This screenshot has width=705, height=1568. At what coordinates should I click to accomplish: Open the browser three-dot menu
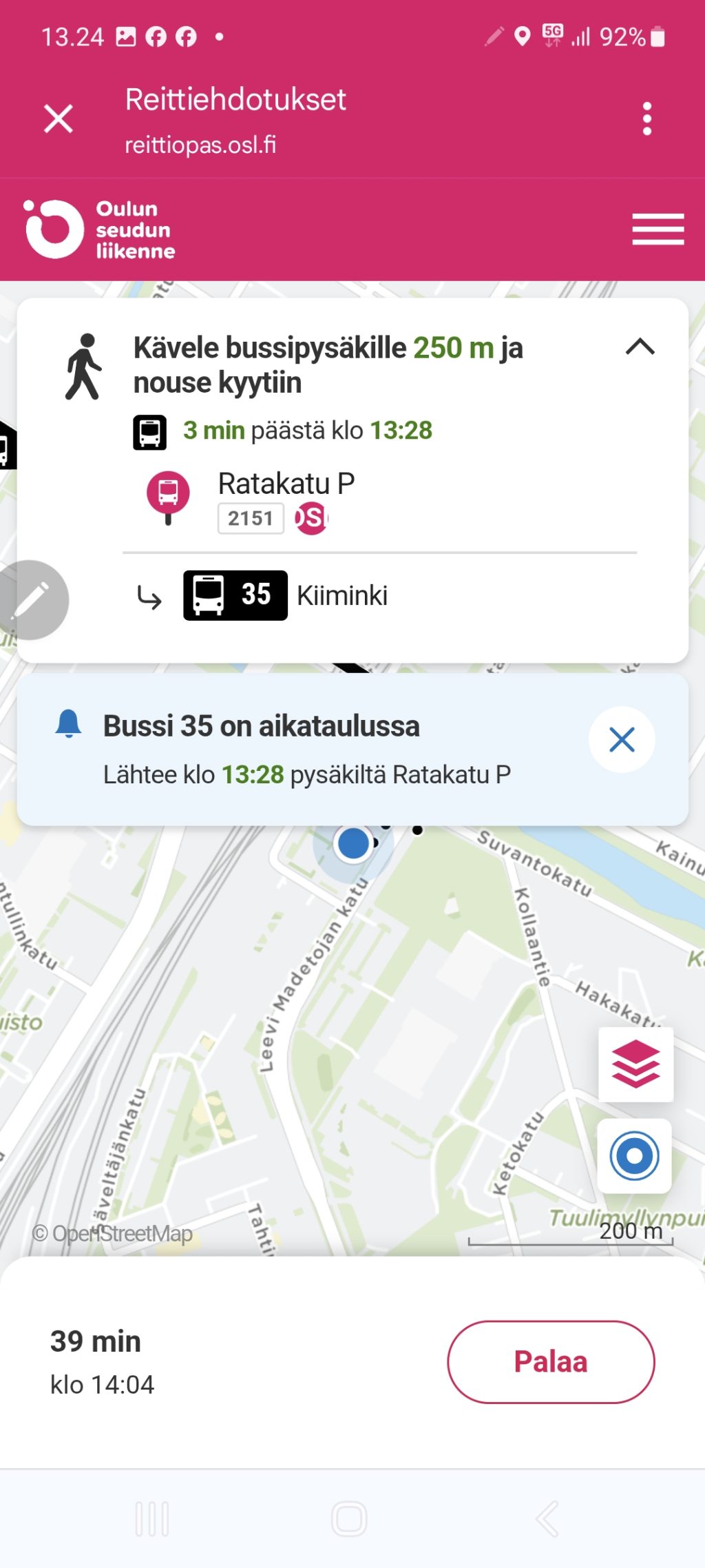coord(646,118)
